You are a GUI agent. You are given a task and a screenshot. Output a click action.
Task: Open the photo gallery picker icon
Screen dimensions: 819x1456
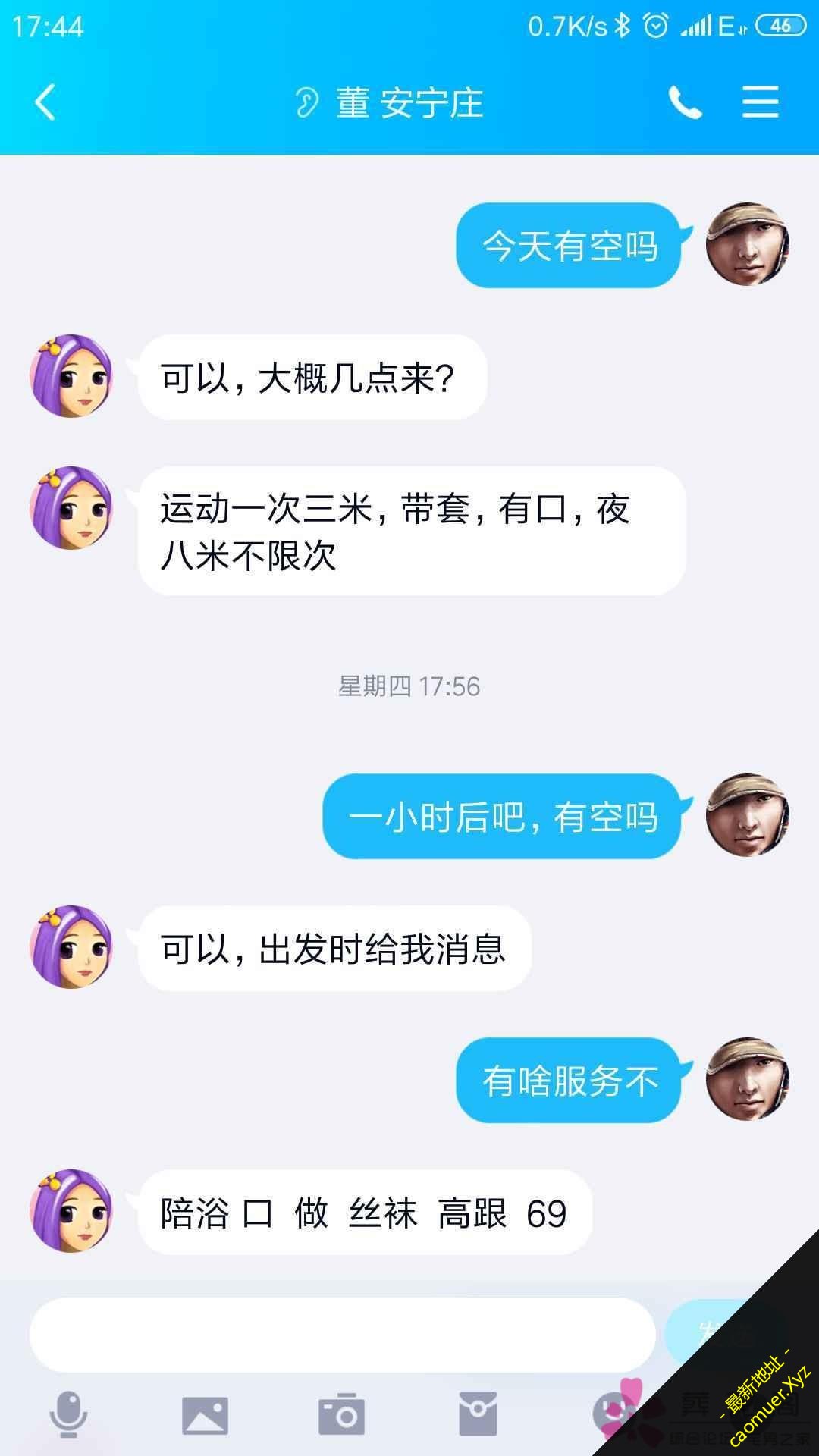[205, 1415]
